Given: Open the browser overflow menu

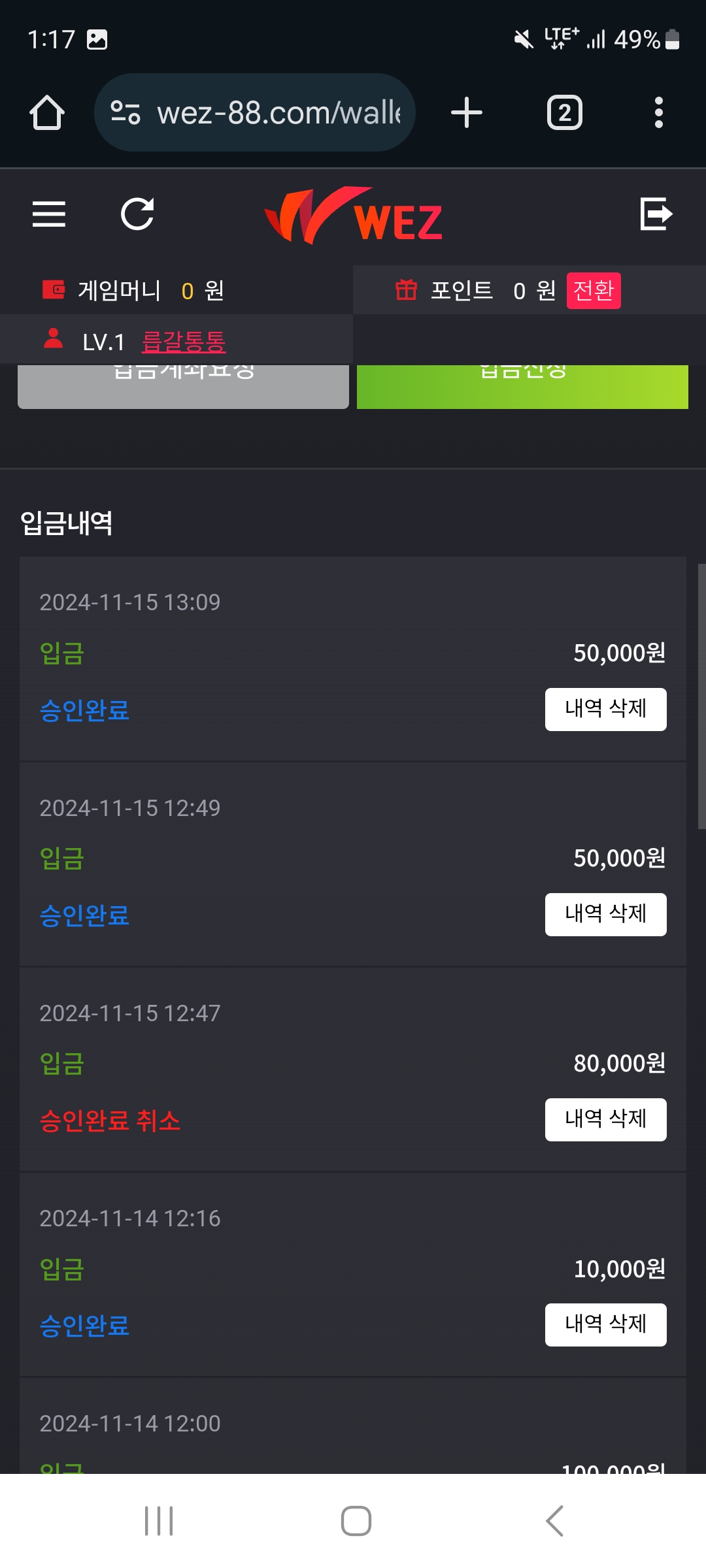Looking at the screenshot, I should coord(659,112).
